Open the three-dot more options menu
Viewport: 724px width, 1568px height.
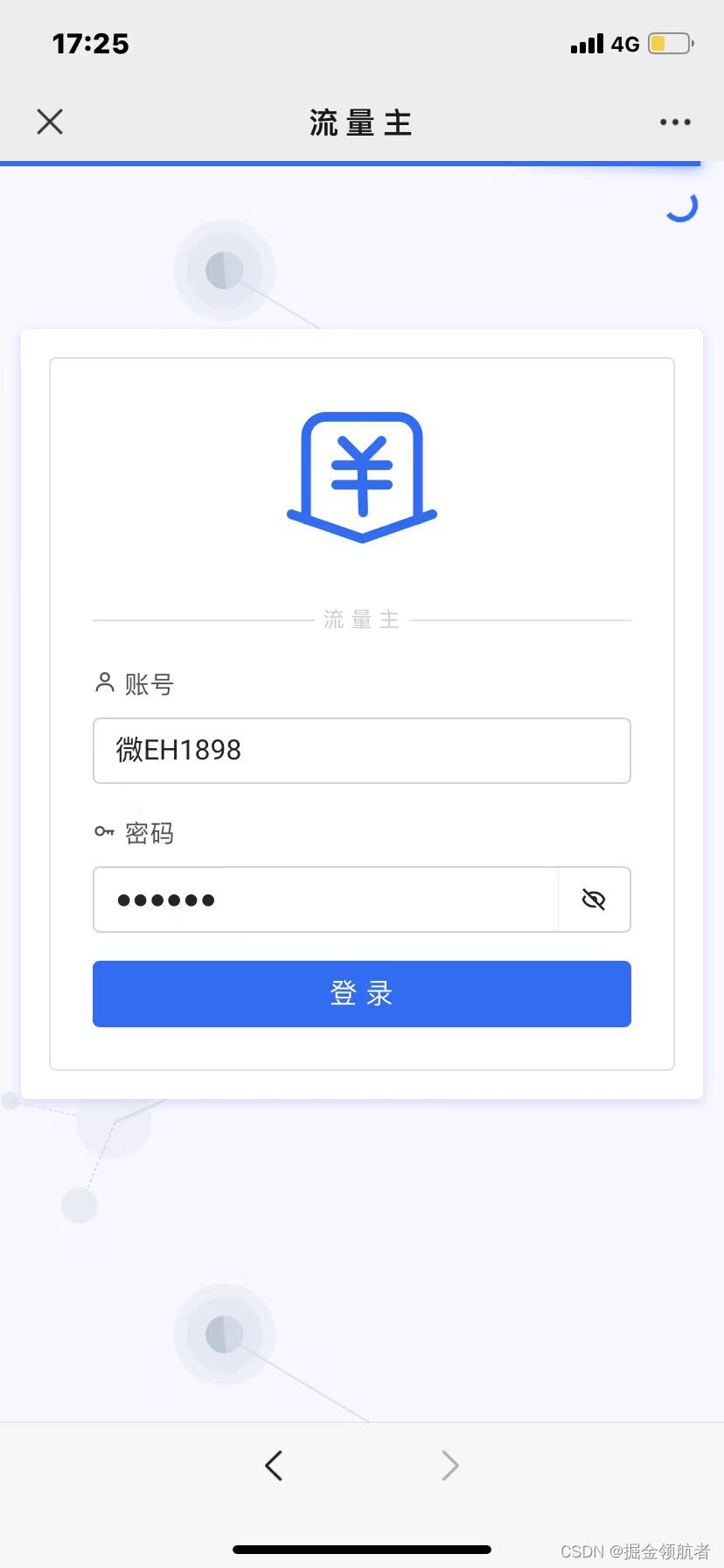tap(674, 122)
